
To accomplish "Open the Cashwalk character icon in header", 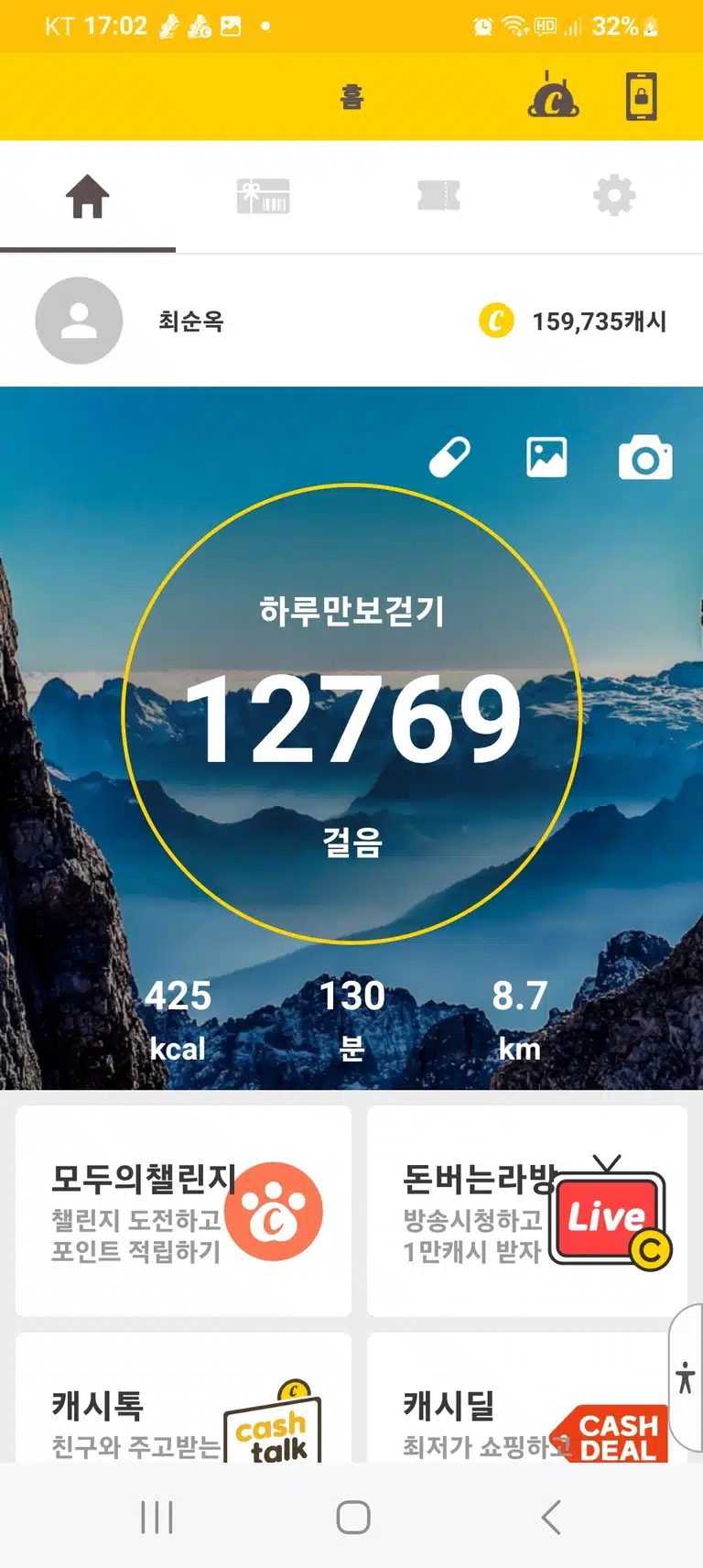I will tap(553, 96).
